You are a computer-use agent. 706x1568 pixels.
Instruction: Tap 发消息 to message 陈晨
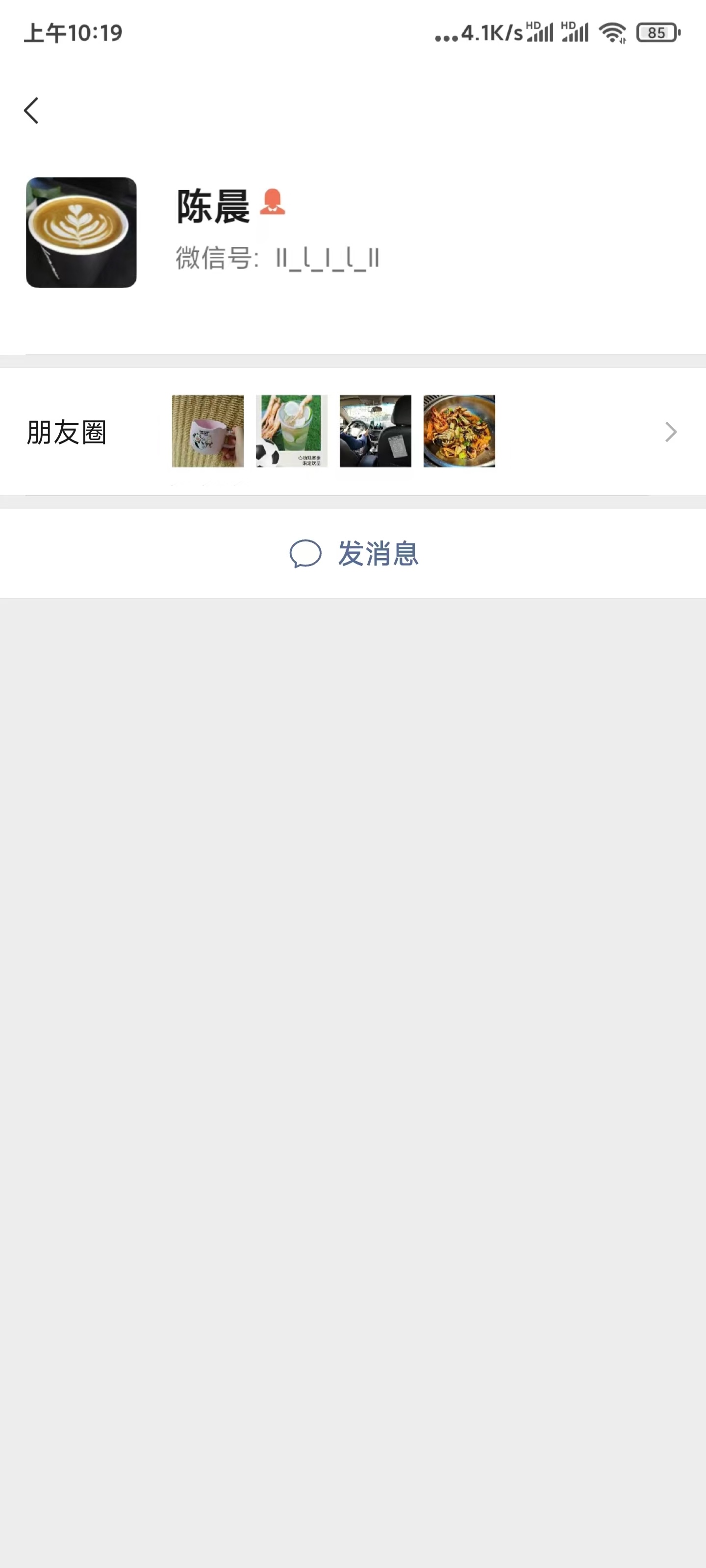(353, 553)
